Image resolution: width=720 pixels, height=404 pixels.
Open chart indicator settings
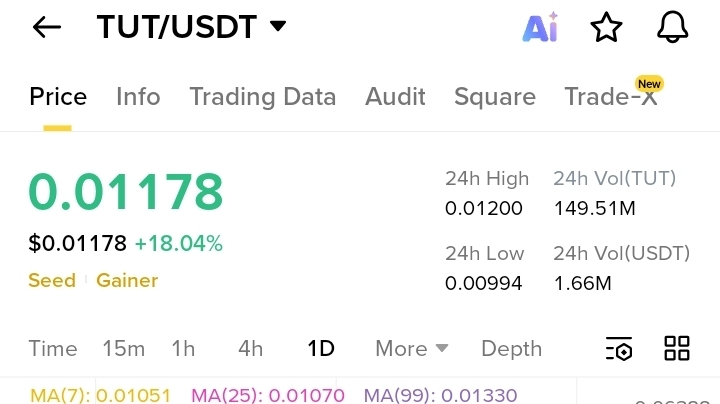coord(619,349)
